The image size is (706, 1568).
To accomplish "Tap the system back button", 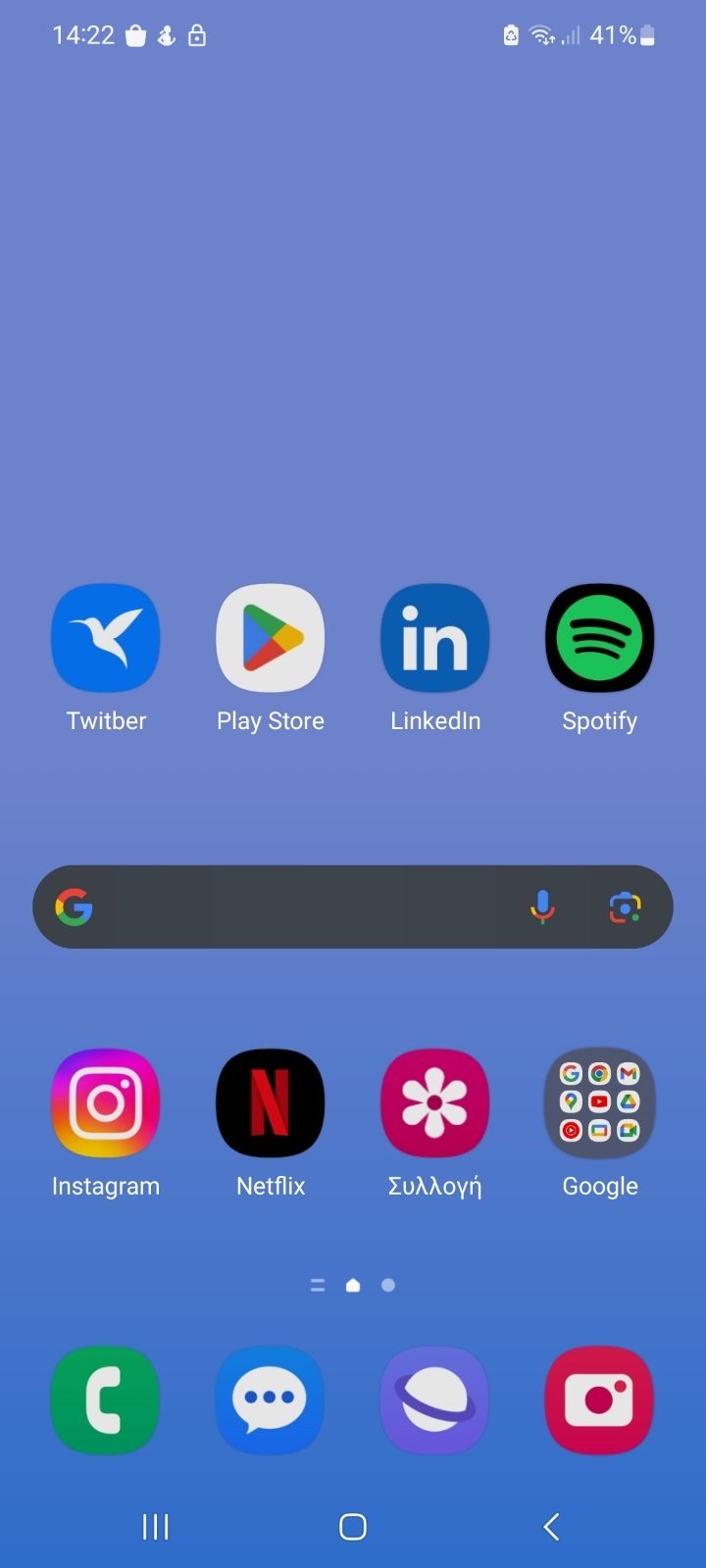I will click(x=551, y=1527).
